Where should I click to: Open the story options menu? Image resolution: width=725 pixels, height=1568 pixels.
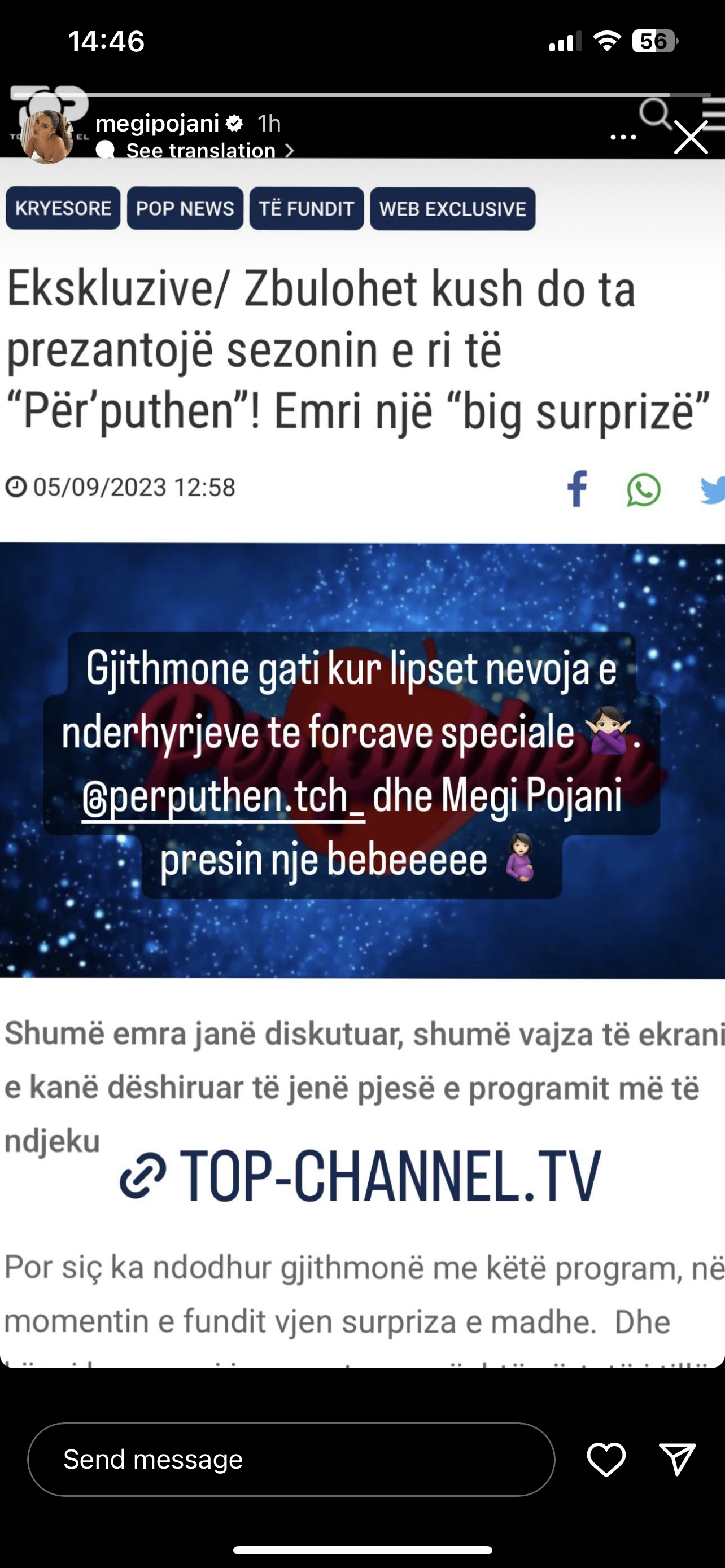point(623,138)
